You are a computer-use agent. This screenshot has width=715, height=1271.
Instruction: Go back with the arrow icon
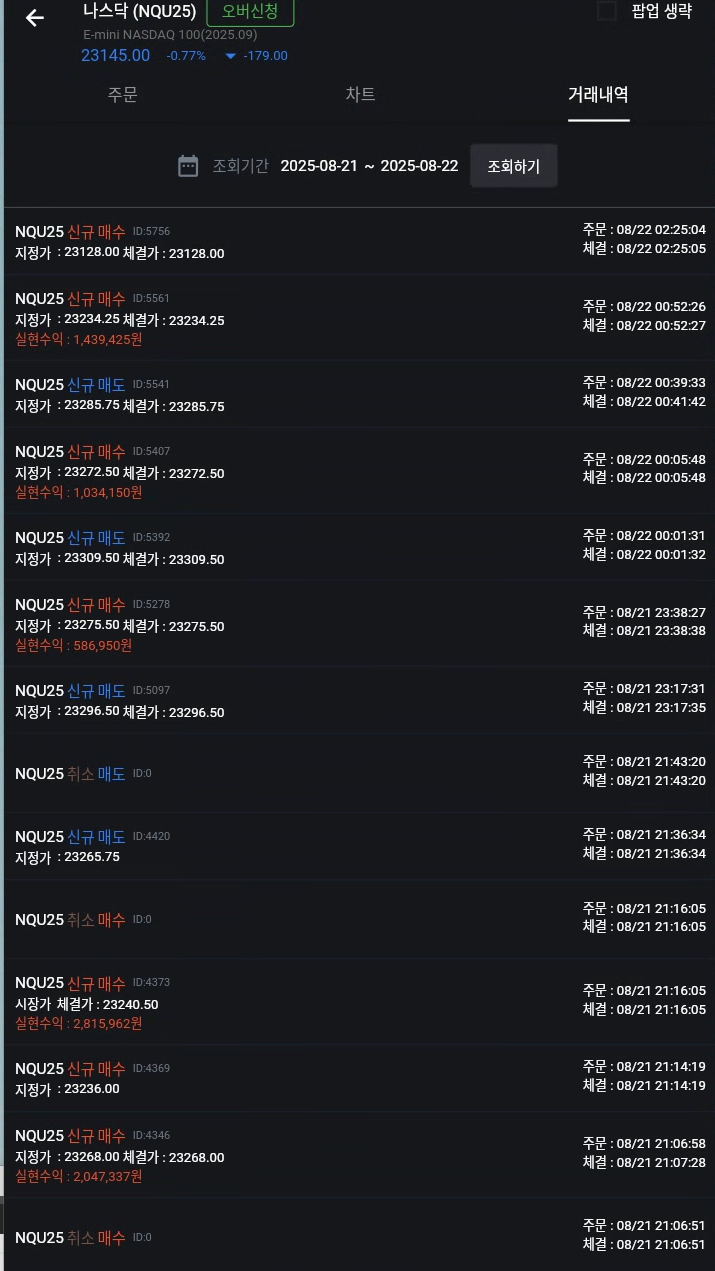35,17
